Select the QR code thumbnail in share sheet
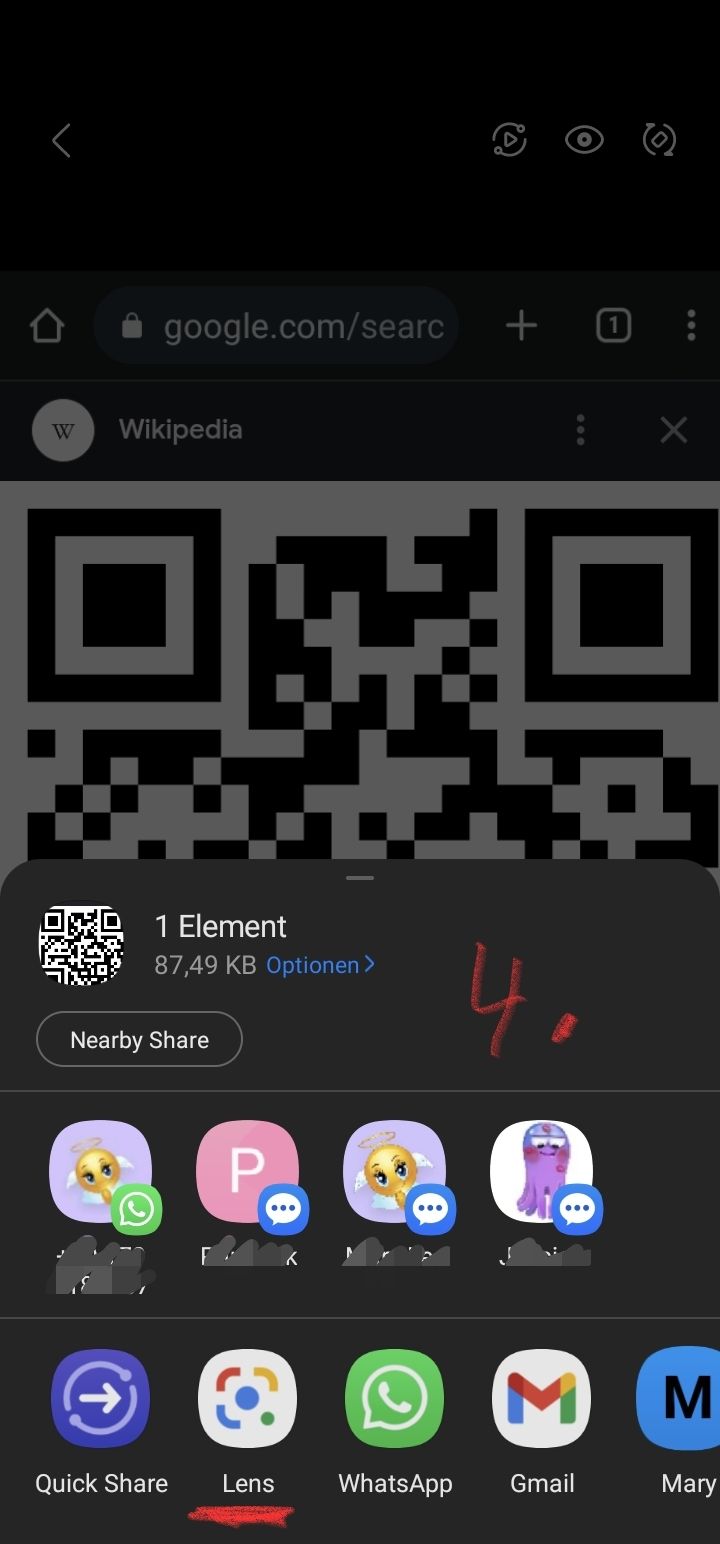720x1544 pixels. click(x=81, y=944)
